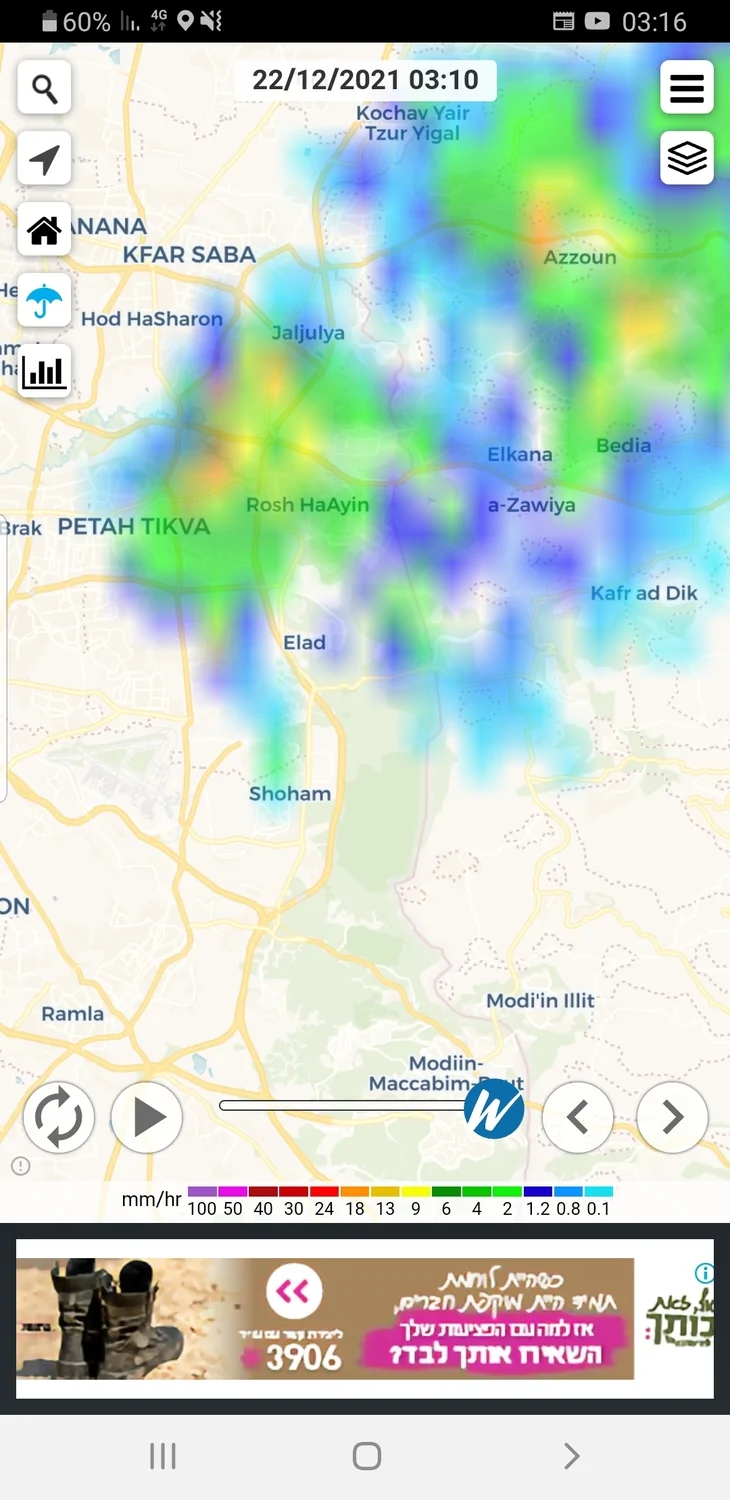Refresh the radar data
This screenshot has width=730, height=1500.
tap(58, 1117)
